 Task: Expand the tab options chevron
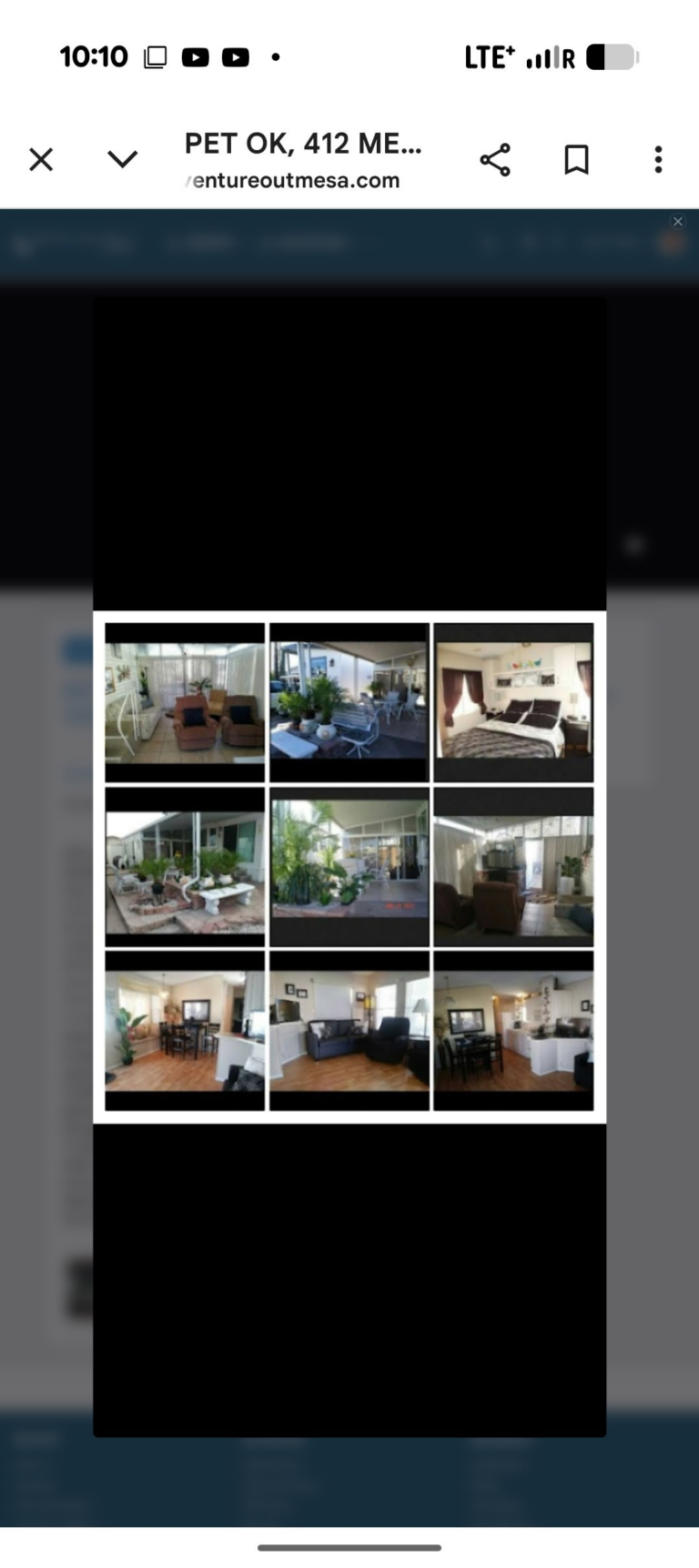click(x=122, y=160)
